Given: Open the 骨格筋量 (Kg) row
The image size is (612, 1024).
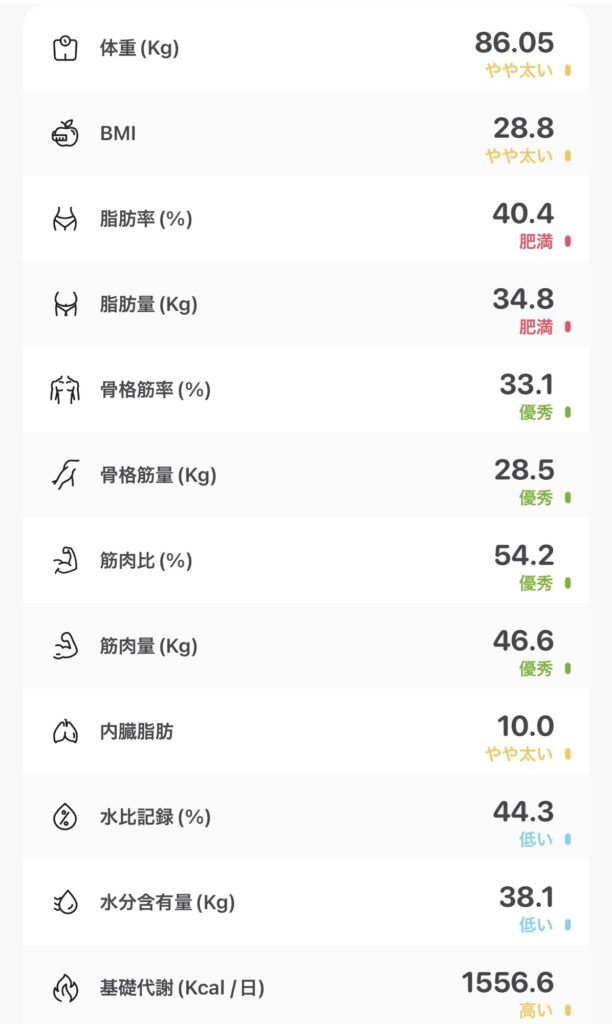Looking at the screenshot, I should tap(305, 475).
